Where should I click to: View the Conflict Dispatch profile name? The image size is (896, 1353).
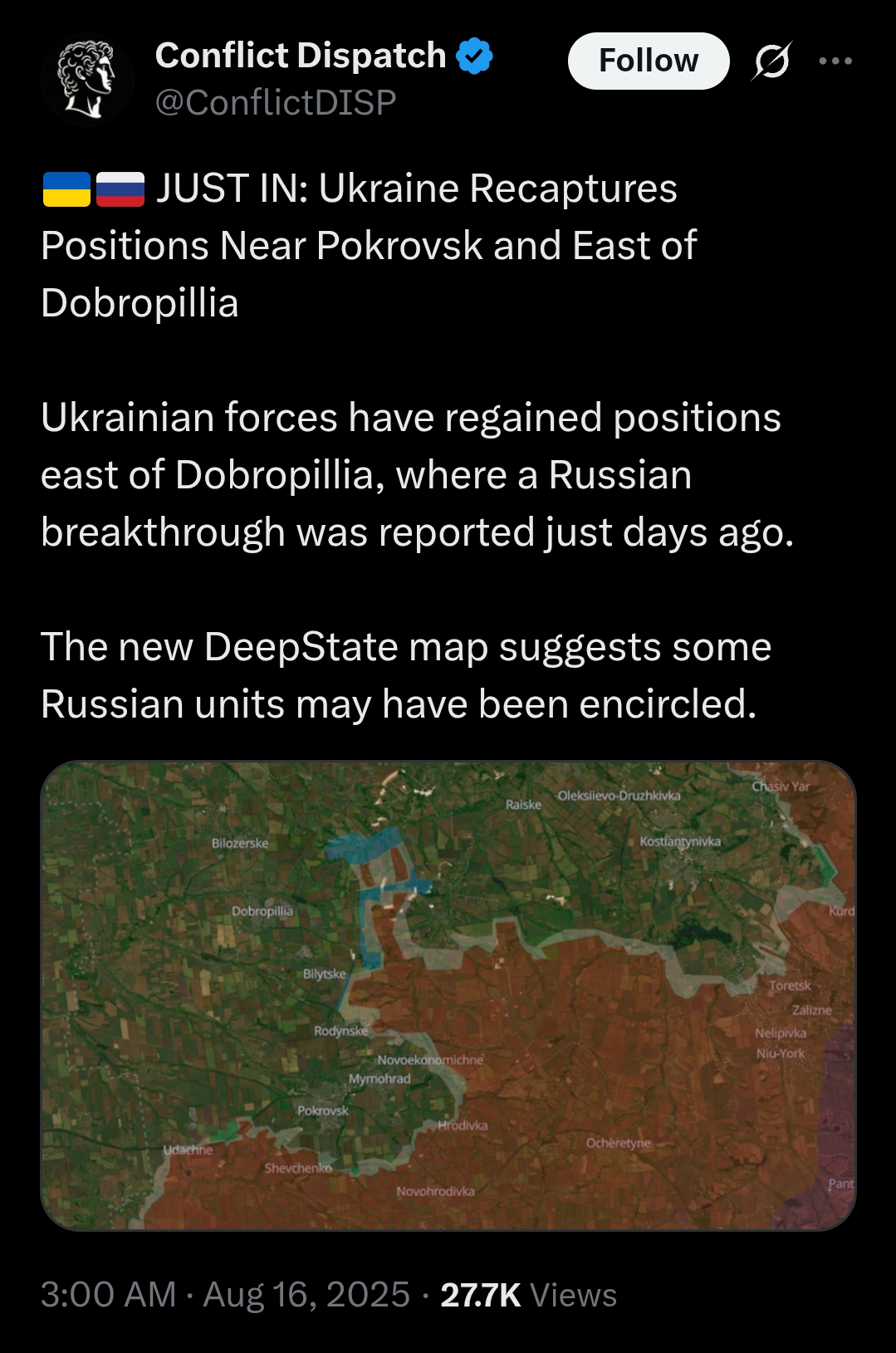point(301,56)
